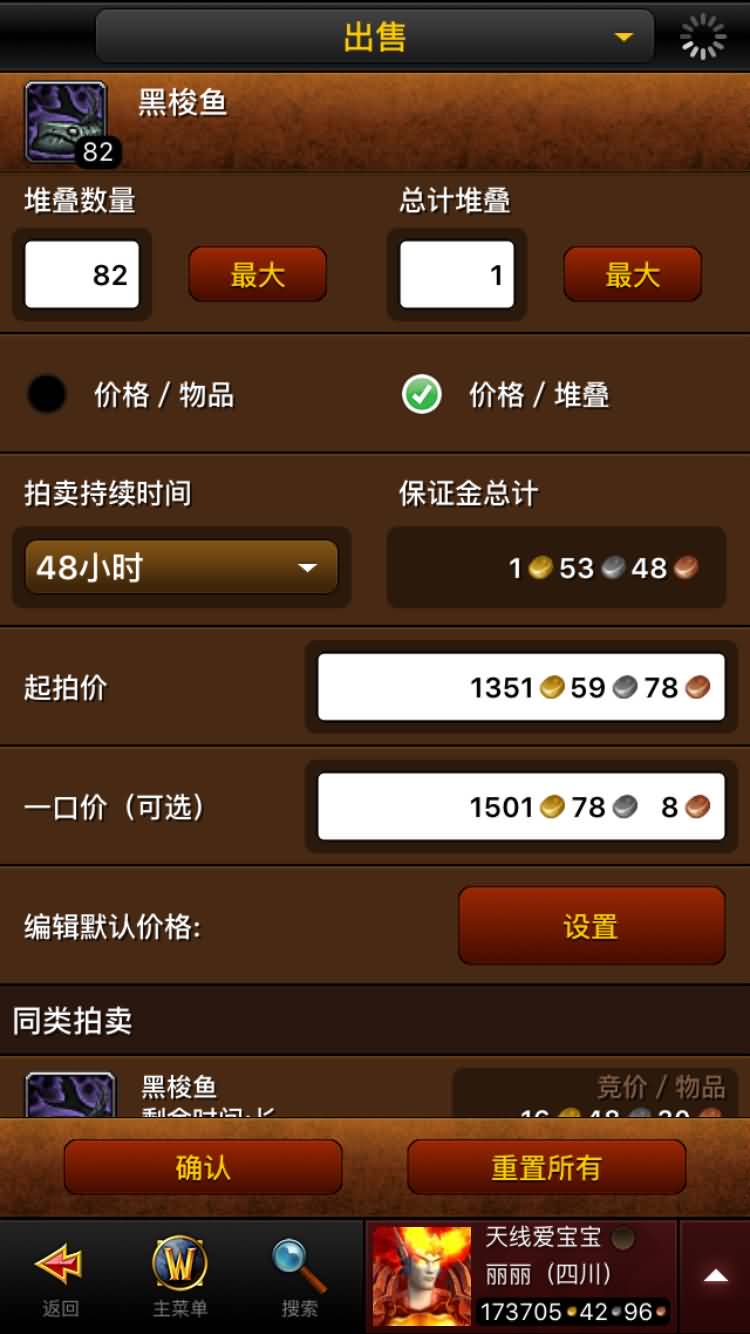This screenshot has height=1334, width=750.
Task: Confirm the auction with 确认
Action: [x=203, y=1167]
